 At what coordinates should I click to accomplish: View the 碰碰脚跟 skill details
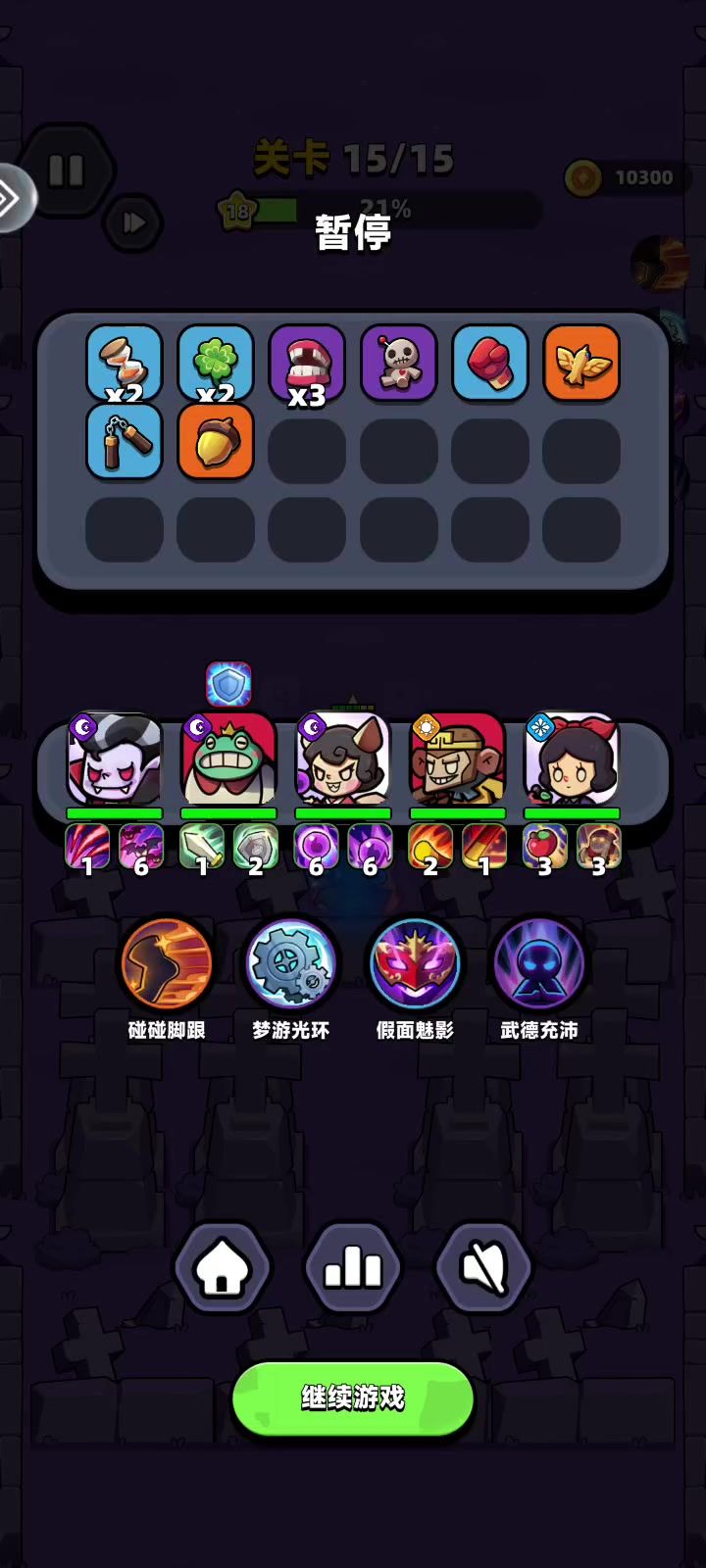coord(167,964)
